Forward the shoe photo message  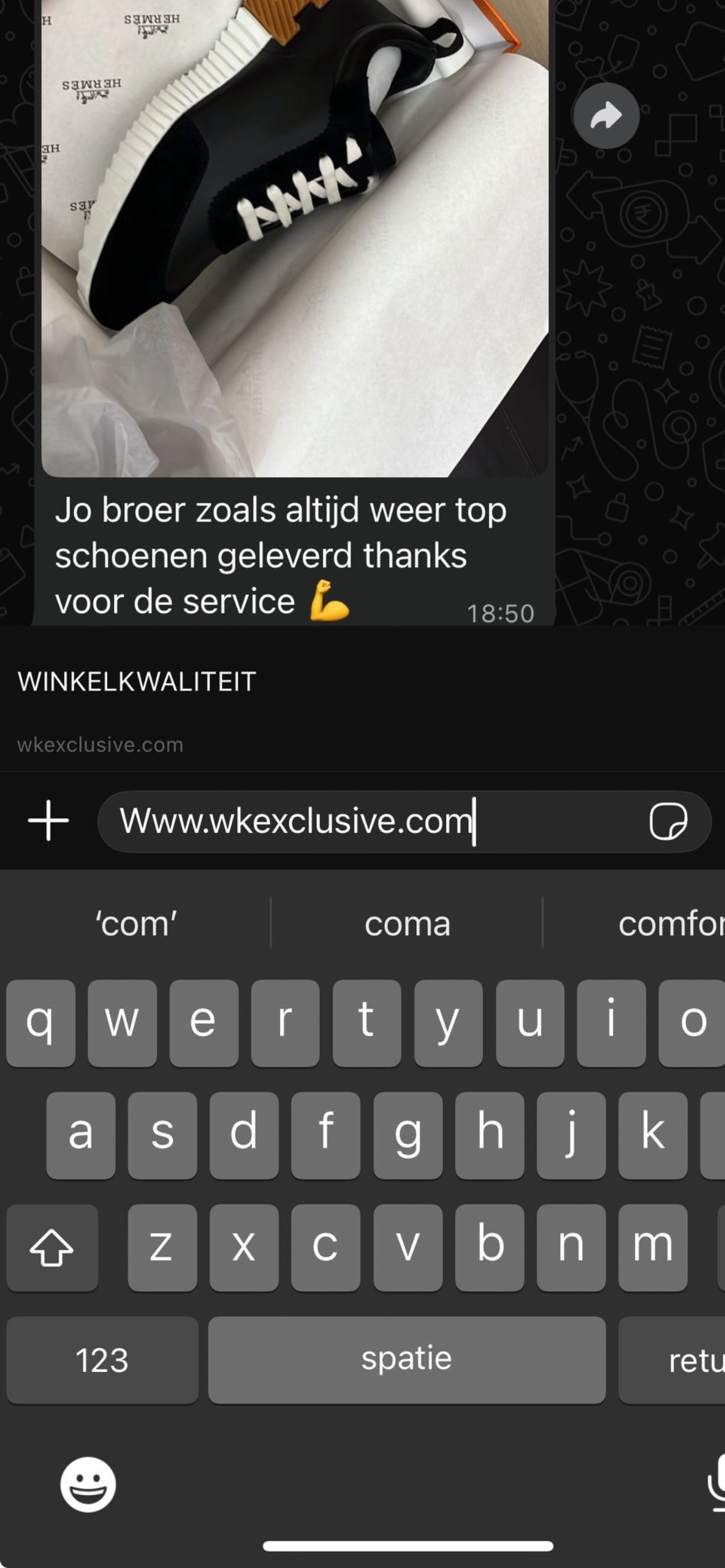pos(605,116)
